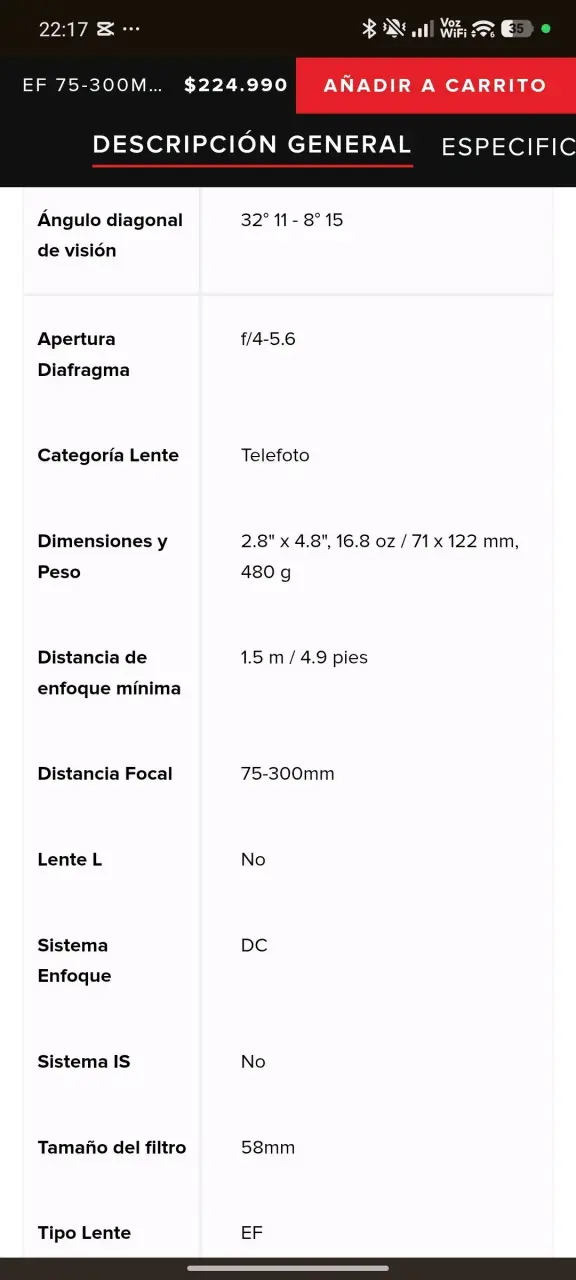
Task: Tap the Añadir a carrito button
Action: [436, 86]
